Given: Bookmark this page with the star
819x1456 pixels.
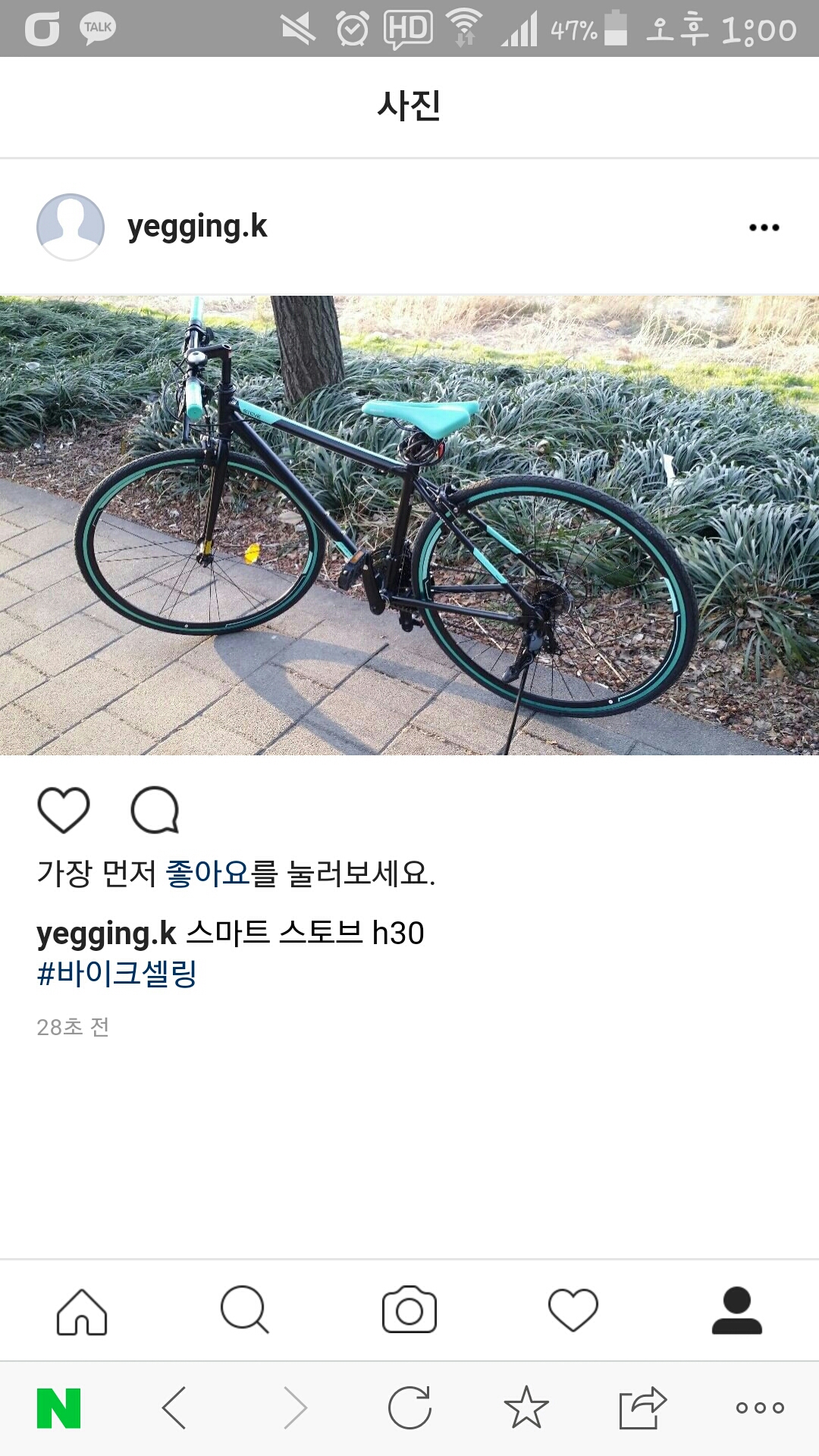Looking at the screenshot, I should point(526,1408).
